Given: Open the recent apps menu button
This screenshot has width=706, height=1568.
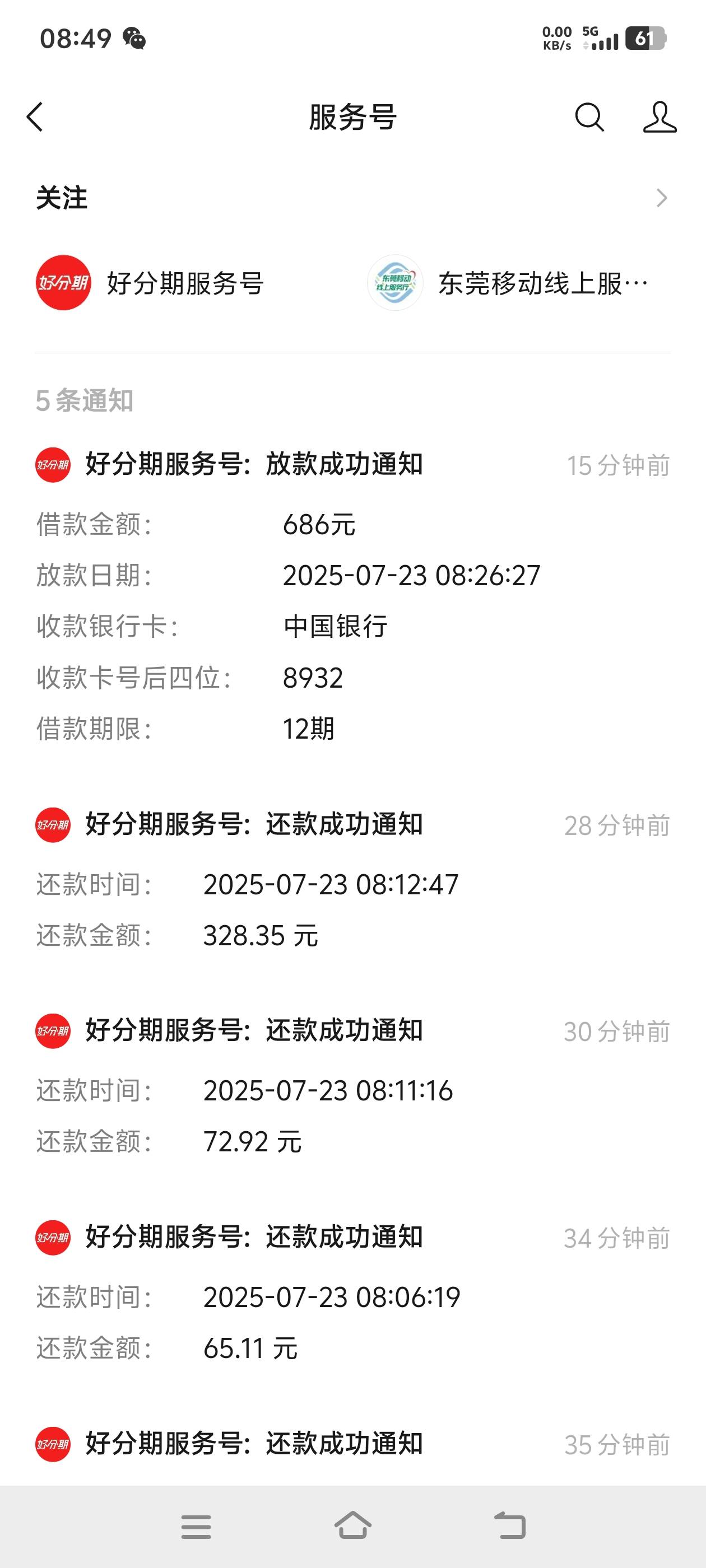Looking at the screenshot, I should (x=196, y=1527).
